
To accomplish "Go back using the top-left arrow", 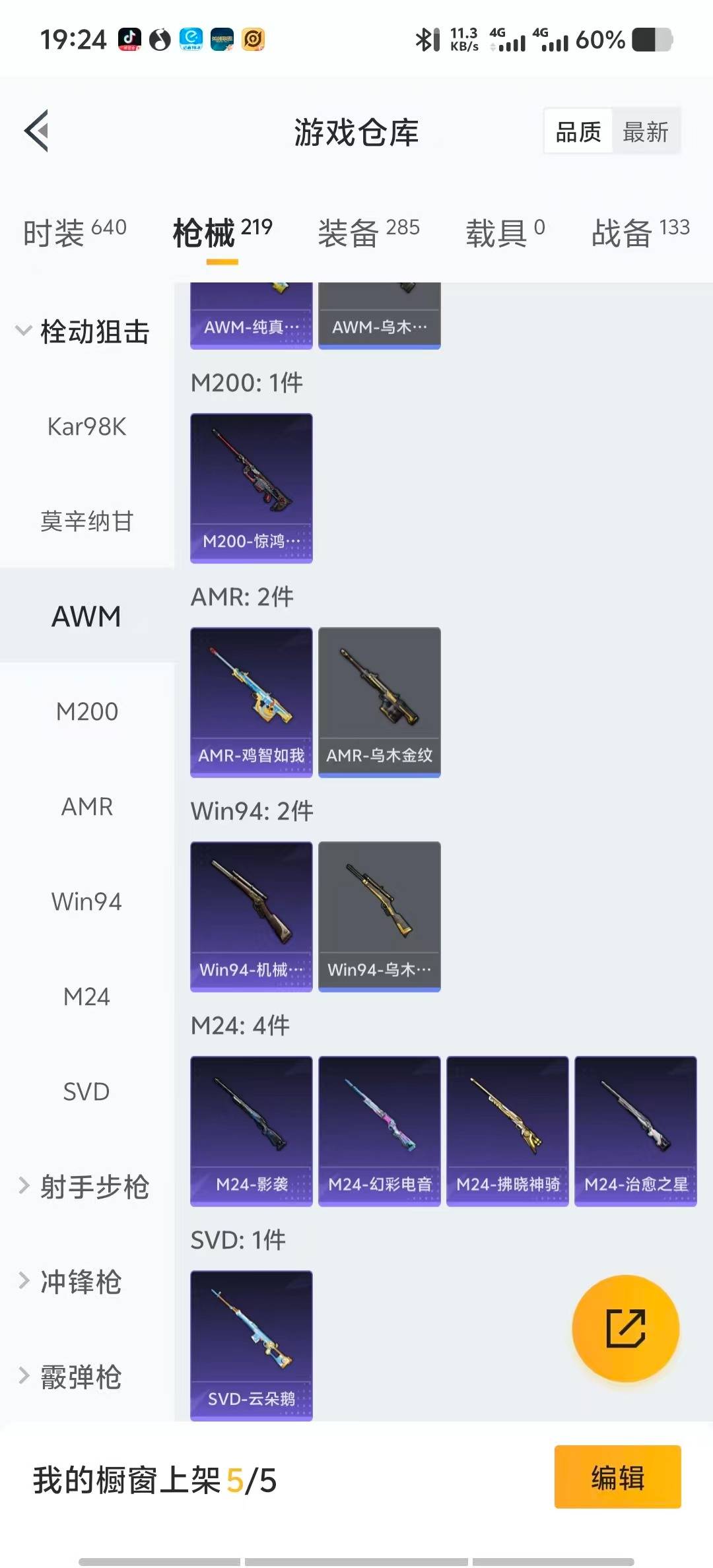I will [x=37, y=131].
